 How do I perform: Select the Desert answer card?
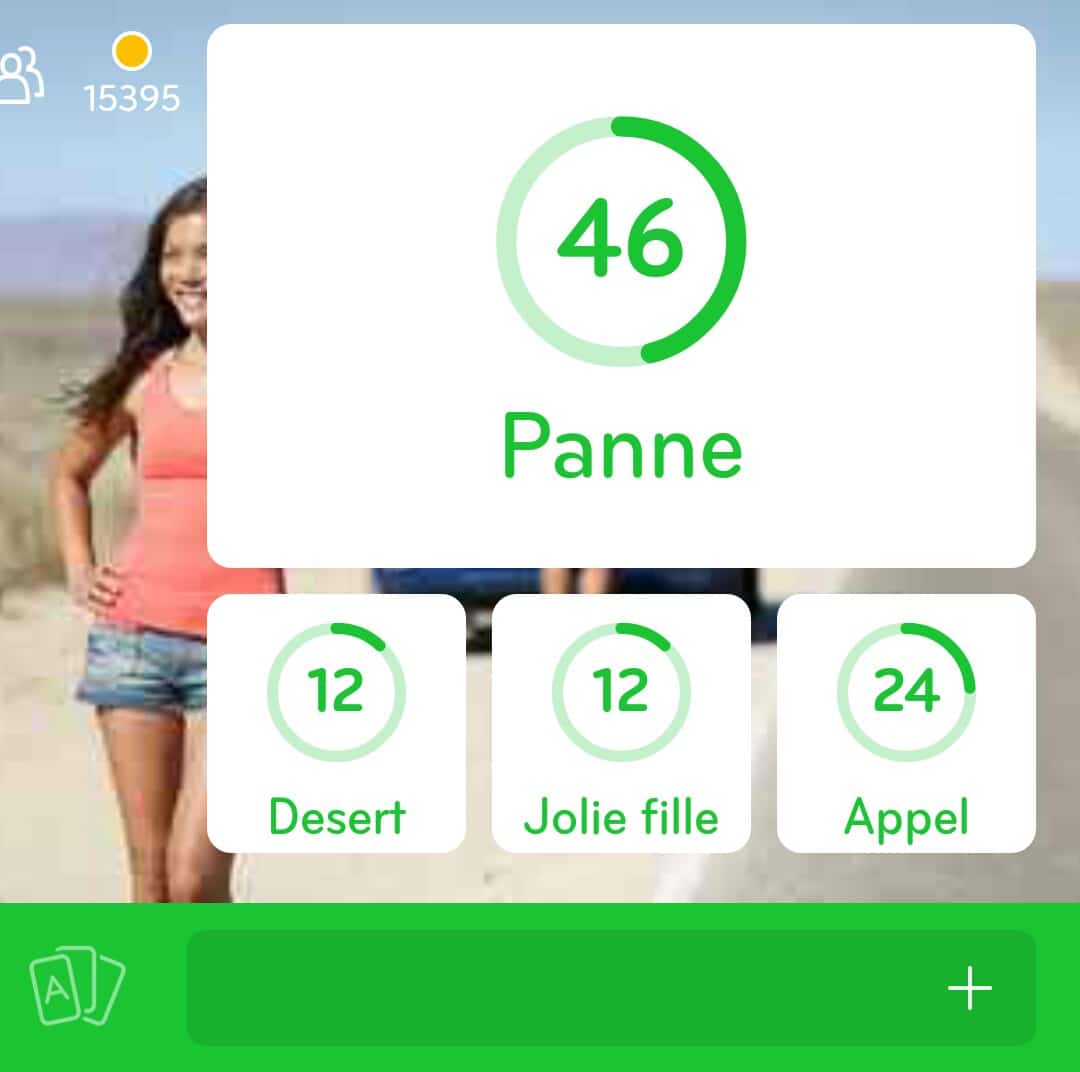[336, 723]
